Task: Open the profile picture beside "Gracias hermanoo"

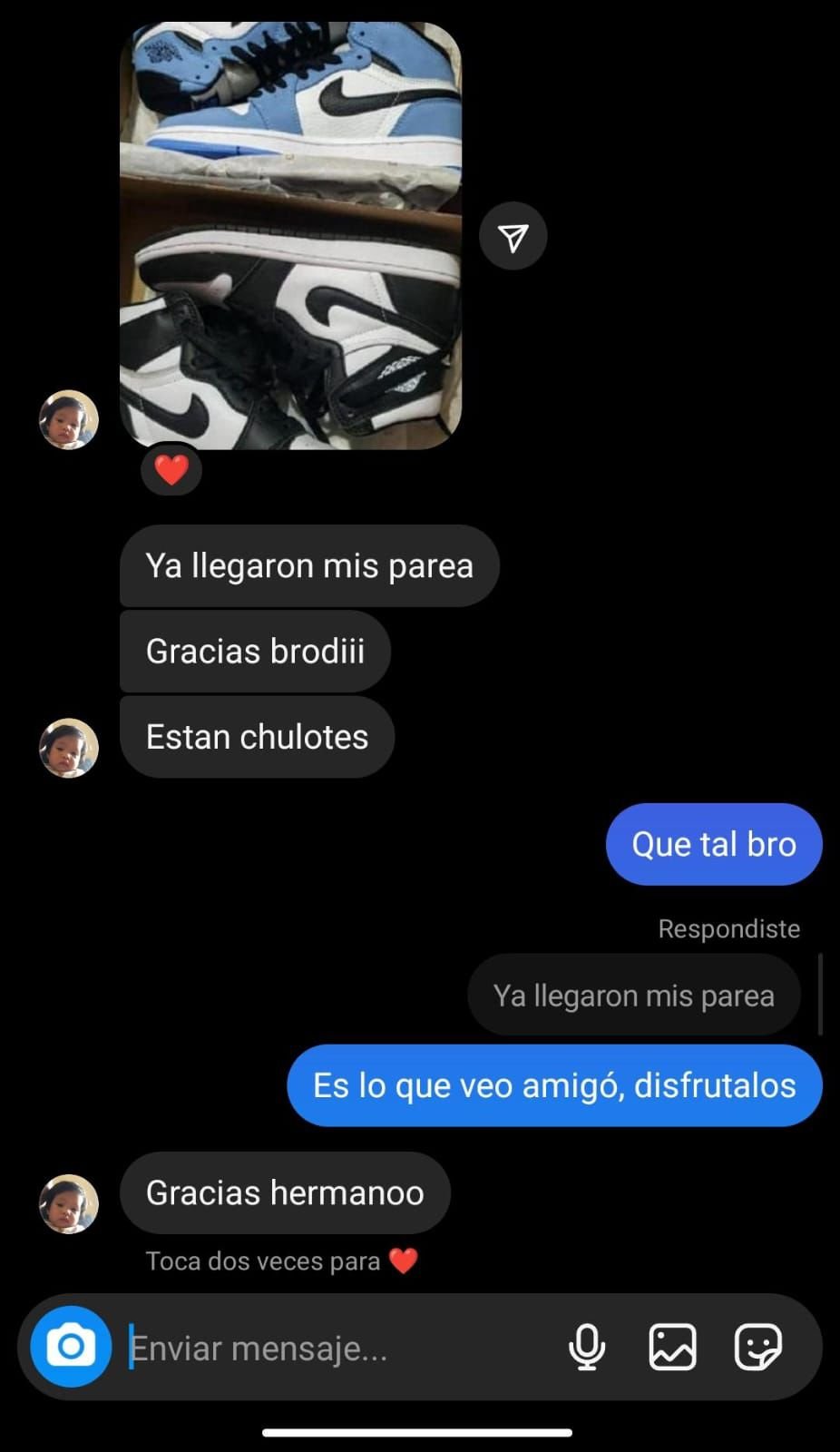Action: (69, 1203)
